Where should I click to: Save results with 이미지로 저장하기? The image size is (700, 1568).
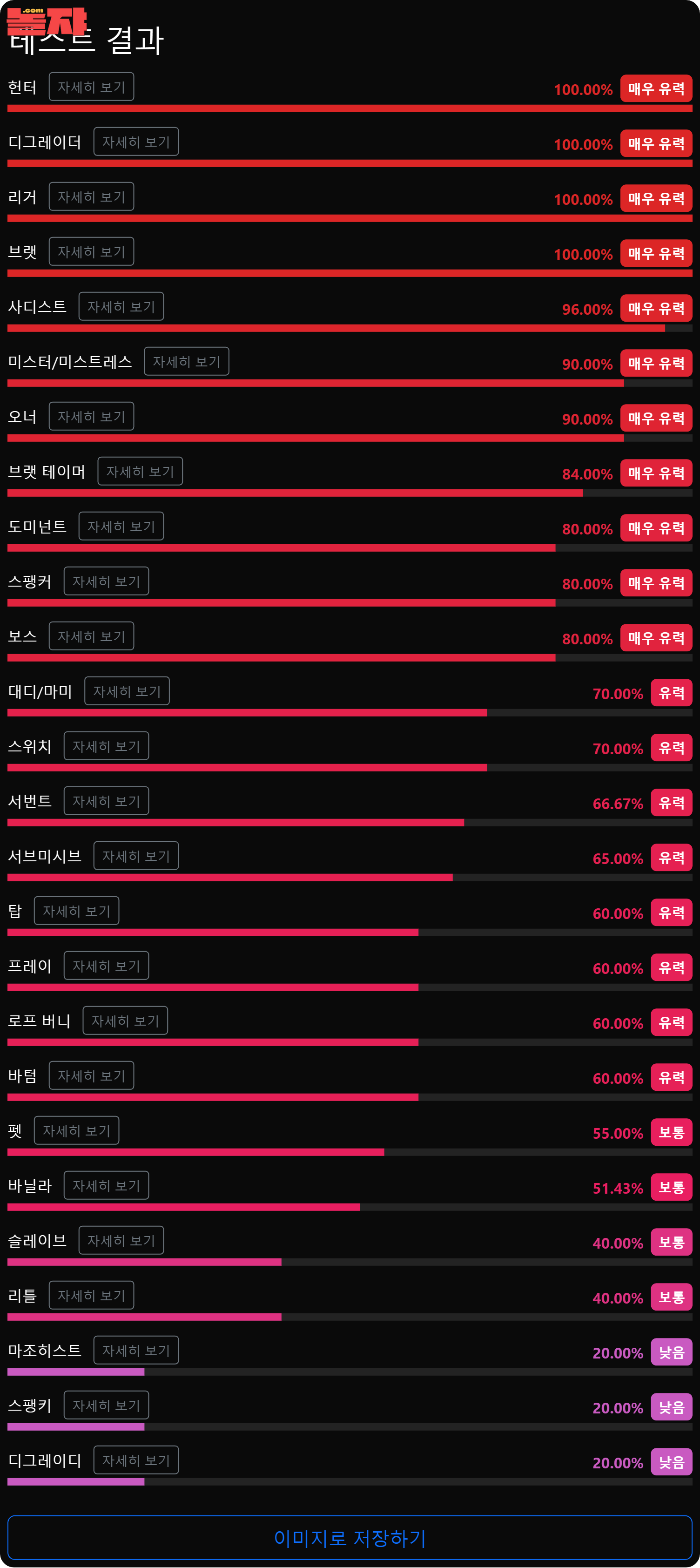pos(350,1538)
